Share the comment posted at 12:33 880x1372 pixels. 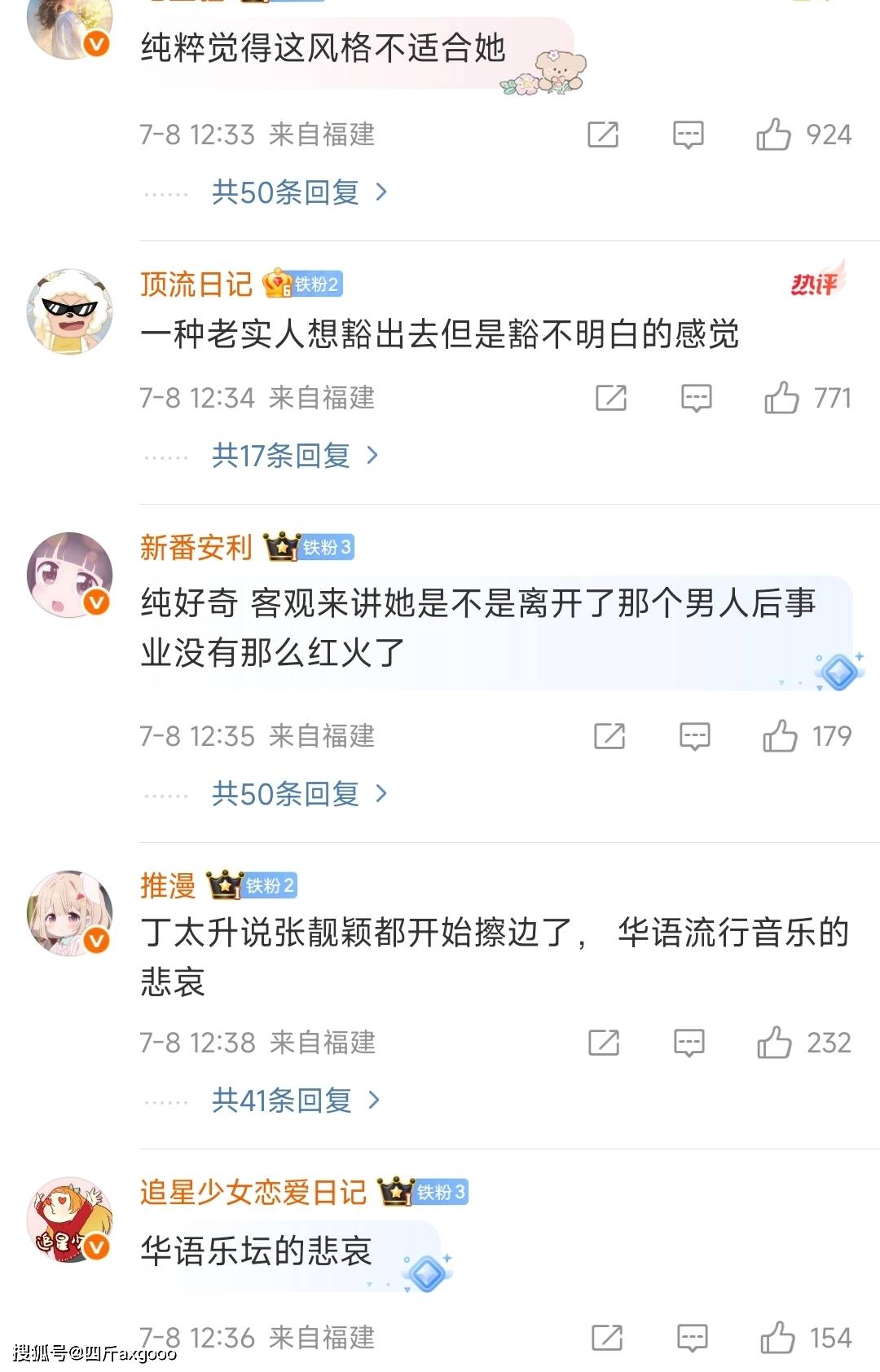pos(603,135)
